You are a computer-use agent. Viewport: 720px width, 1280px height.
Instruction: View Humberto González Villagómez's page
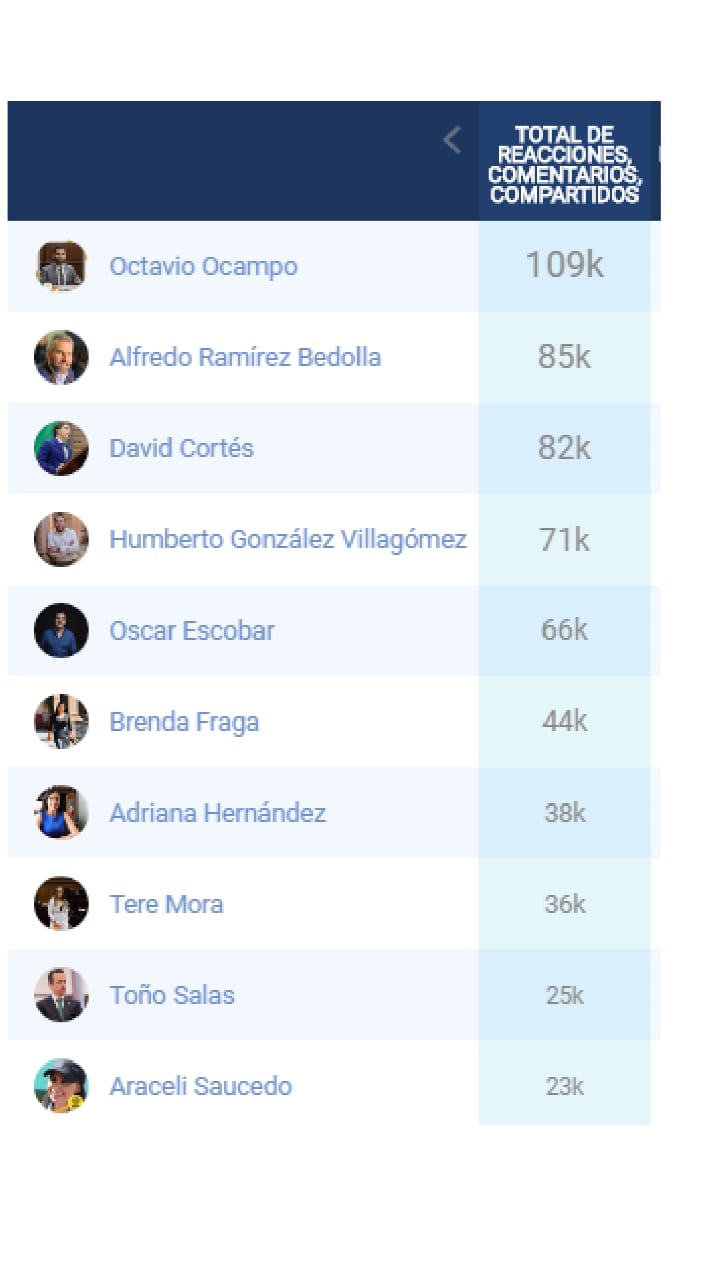point(288,540)
